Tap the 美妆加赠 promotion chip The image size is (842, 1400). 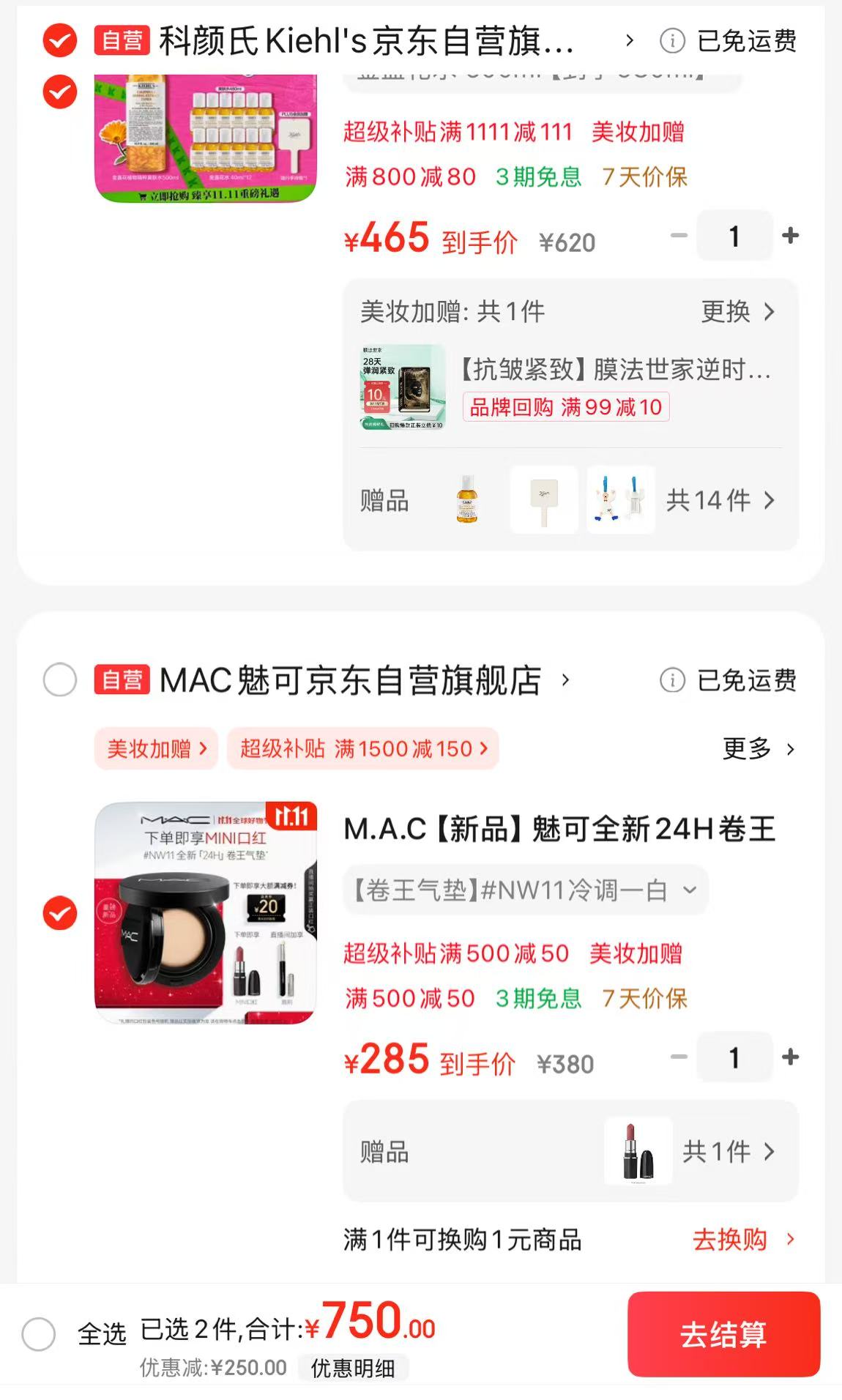pyautogui.click(x=156, y=748)
